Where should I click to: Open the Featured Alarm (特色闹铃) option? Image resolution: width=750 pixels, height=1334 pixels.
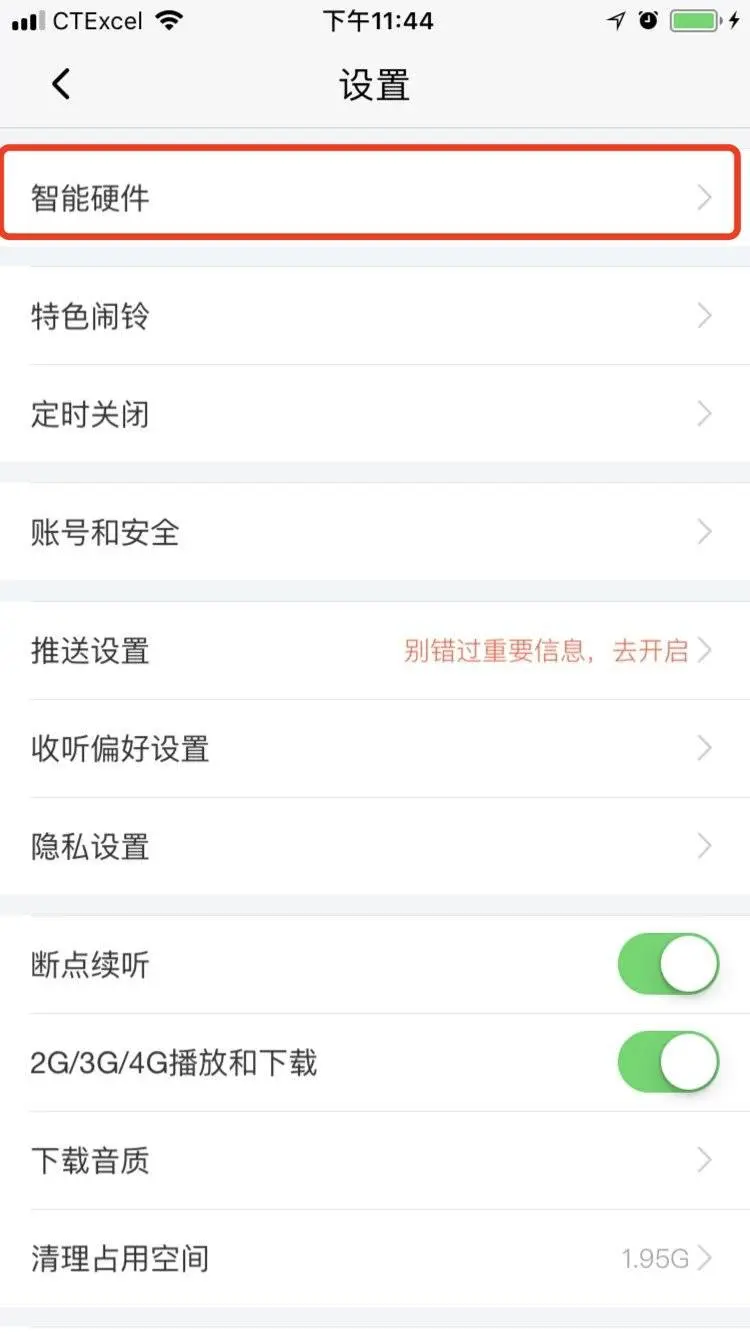click(x=375, y=315)
